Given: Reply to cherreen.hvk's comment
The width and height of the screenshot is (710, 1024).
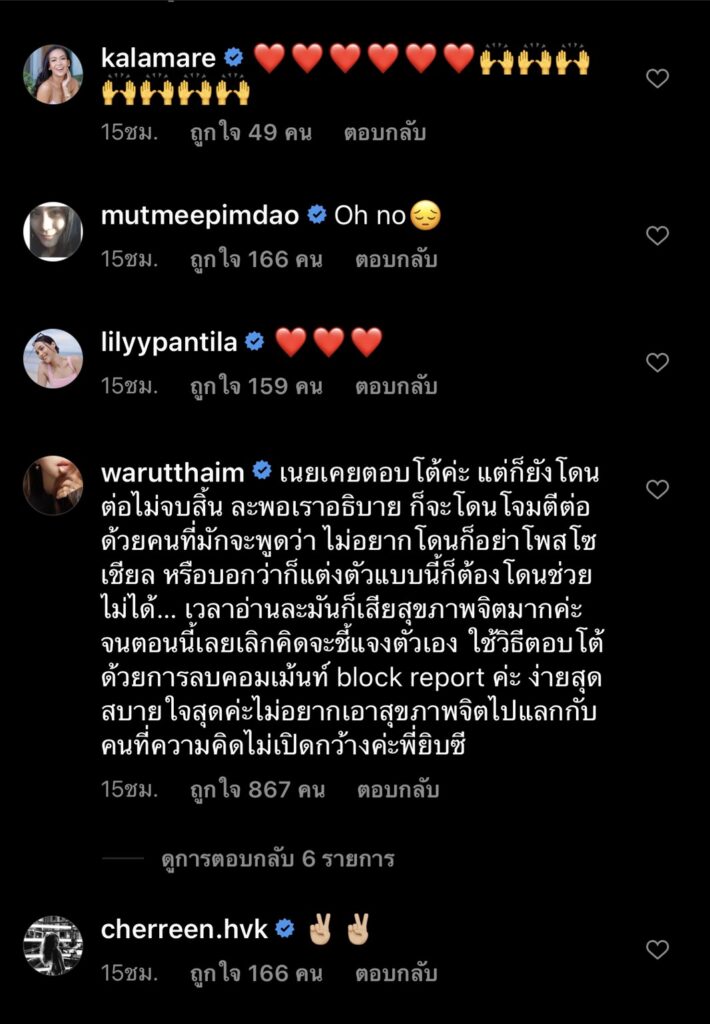Looking at the screenshot, I should [397, 973].
